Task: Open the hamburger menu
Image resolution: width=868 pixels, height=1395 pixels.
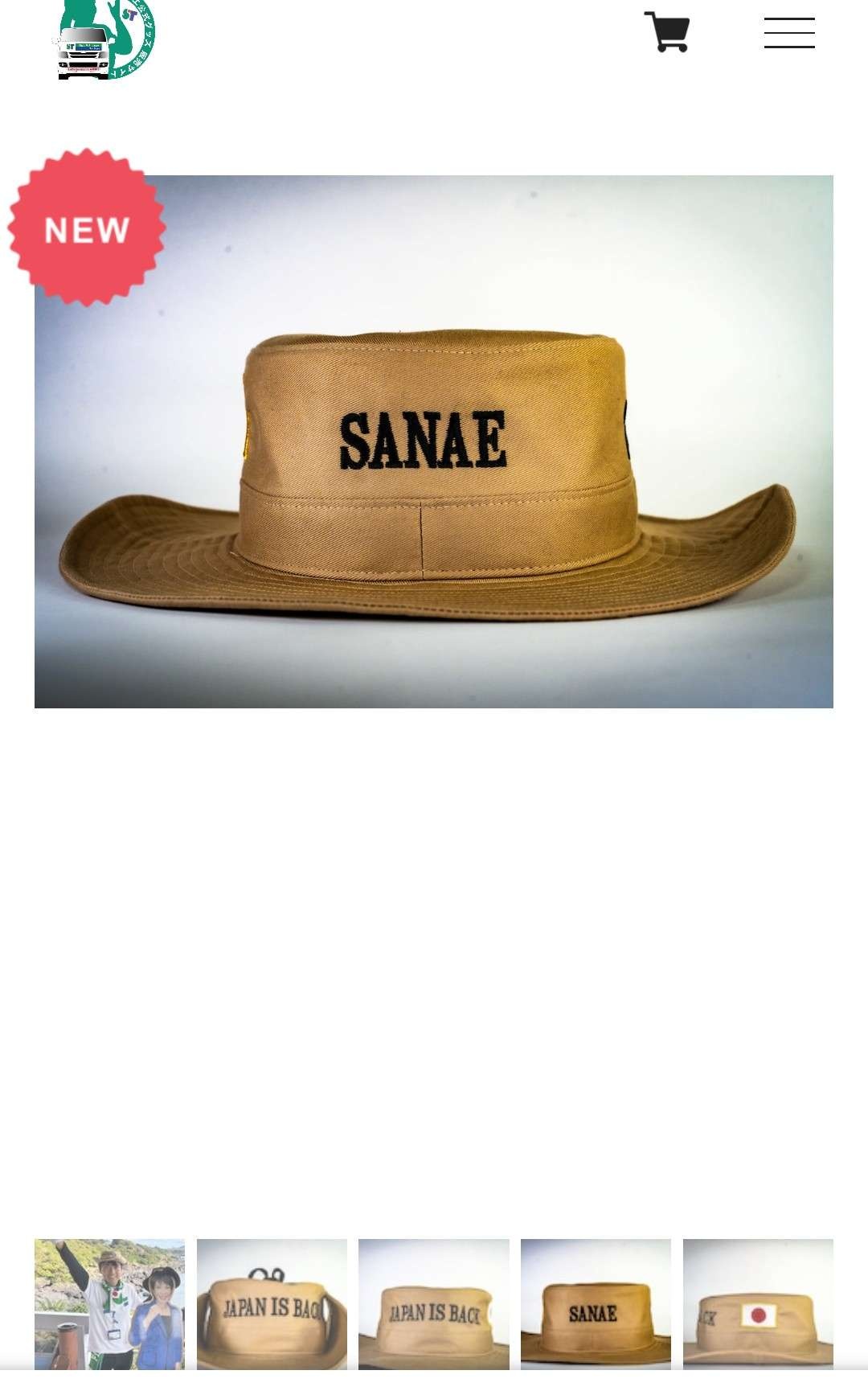Action: (788, 33)
